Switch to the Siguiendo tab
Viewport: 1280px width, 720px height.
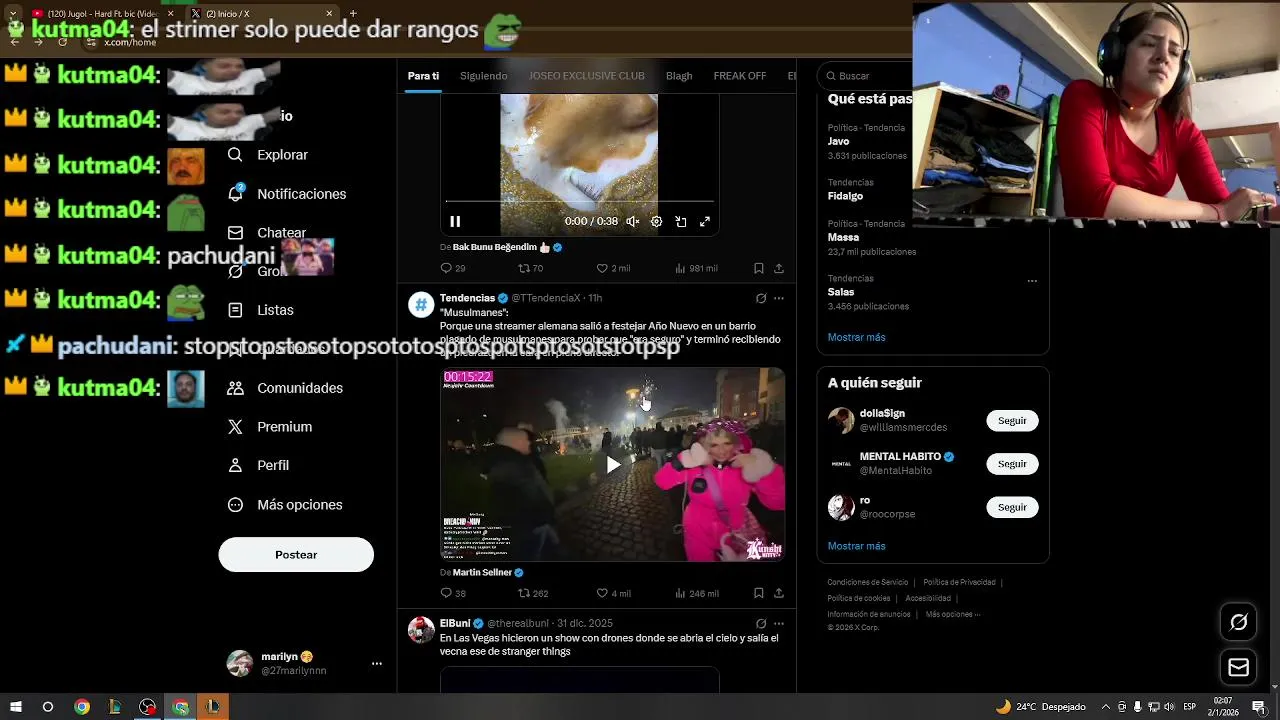(483, 76)
